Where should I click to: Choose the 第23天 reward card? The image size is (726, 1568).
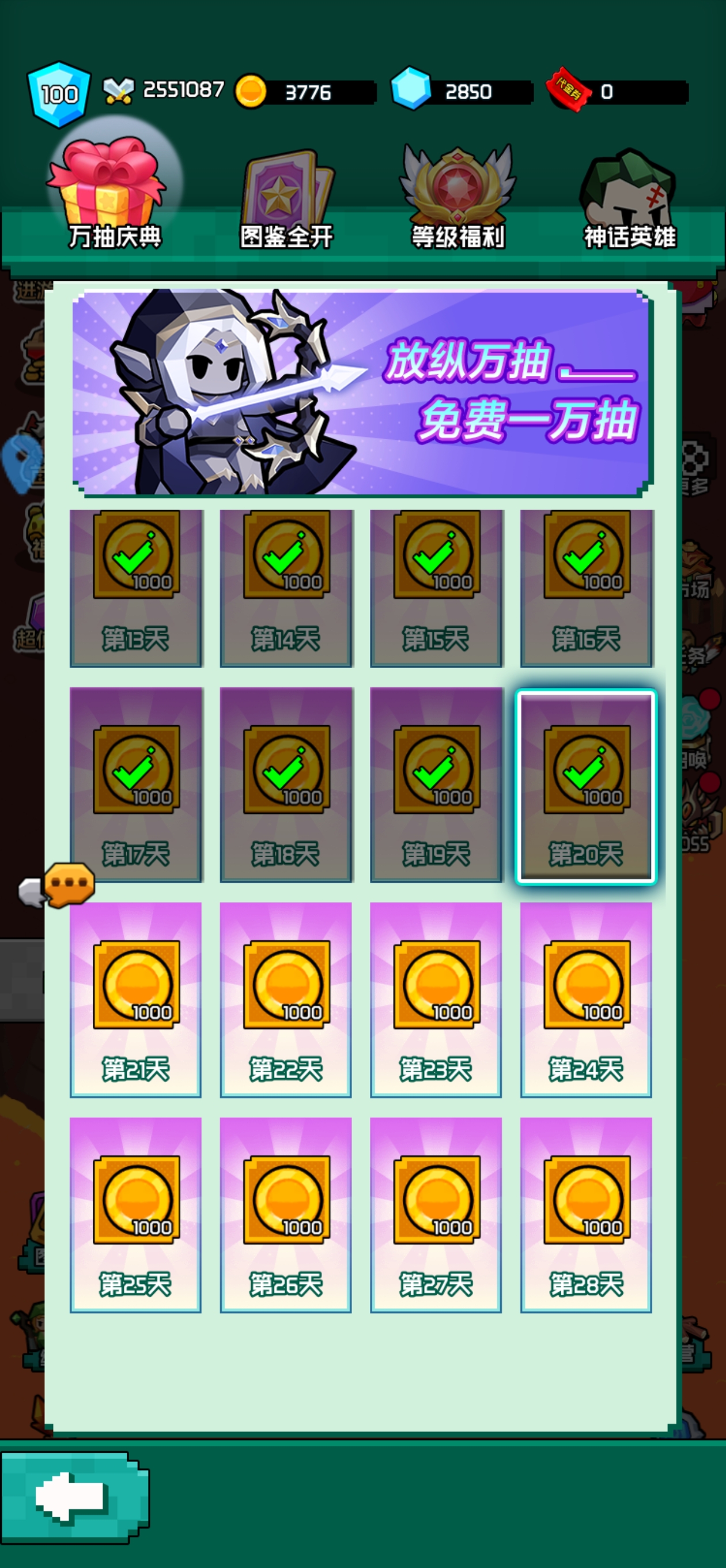coord(436,1000)
